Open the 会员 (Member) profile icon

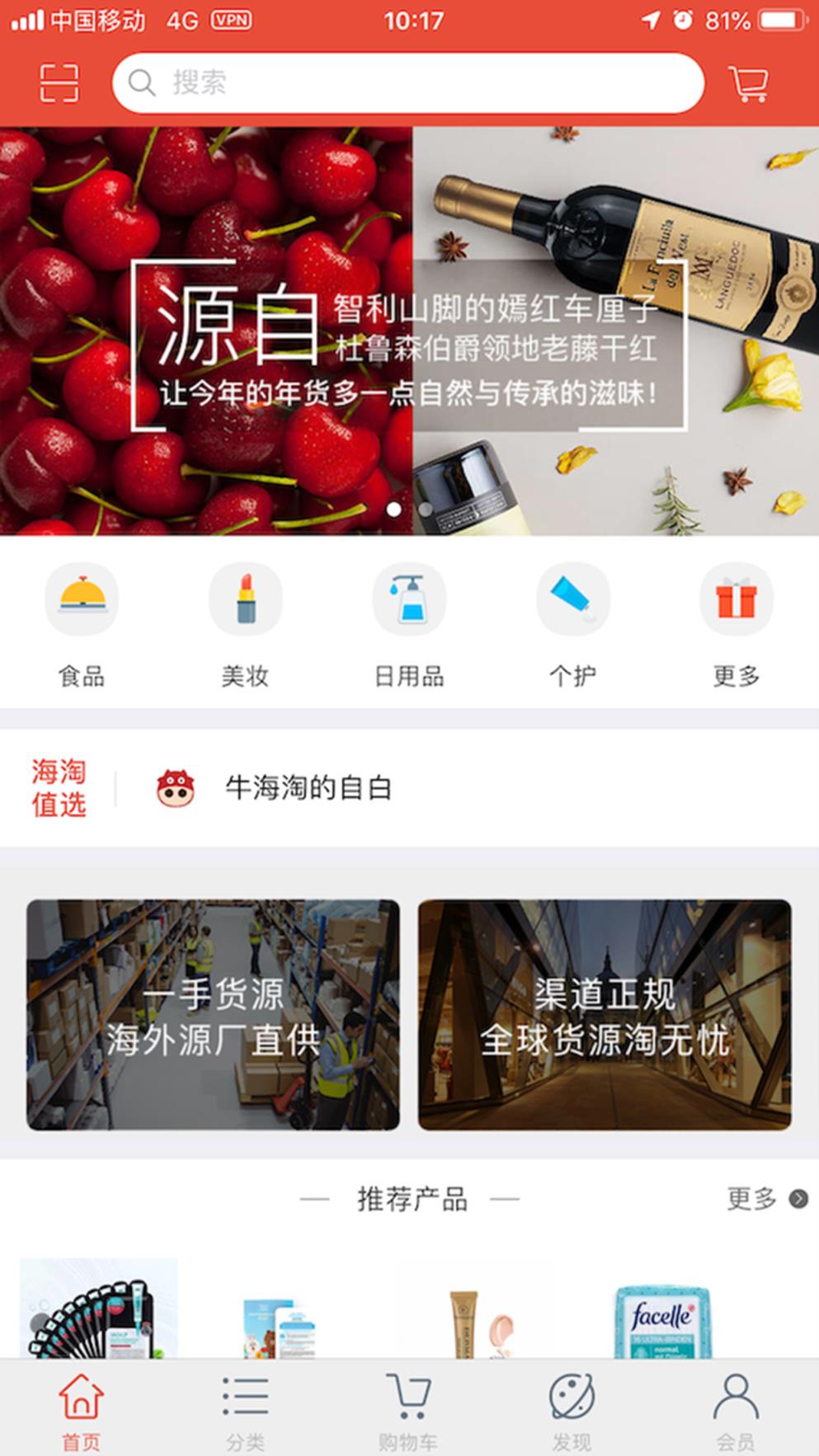tap(737, 1397)
